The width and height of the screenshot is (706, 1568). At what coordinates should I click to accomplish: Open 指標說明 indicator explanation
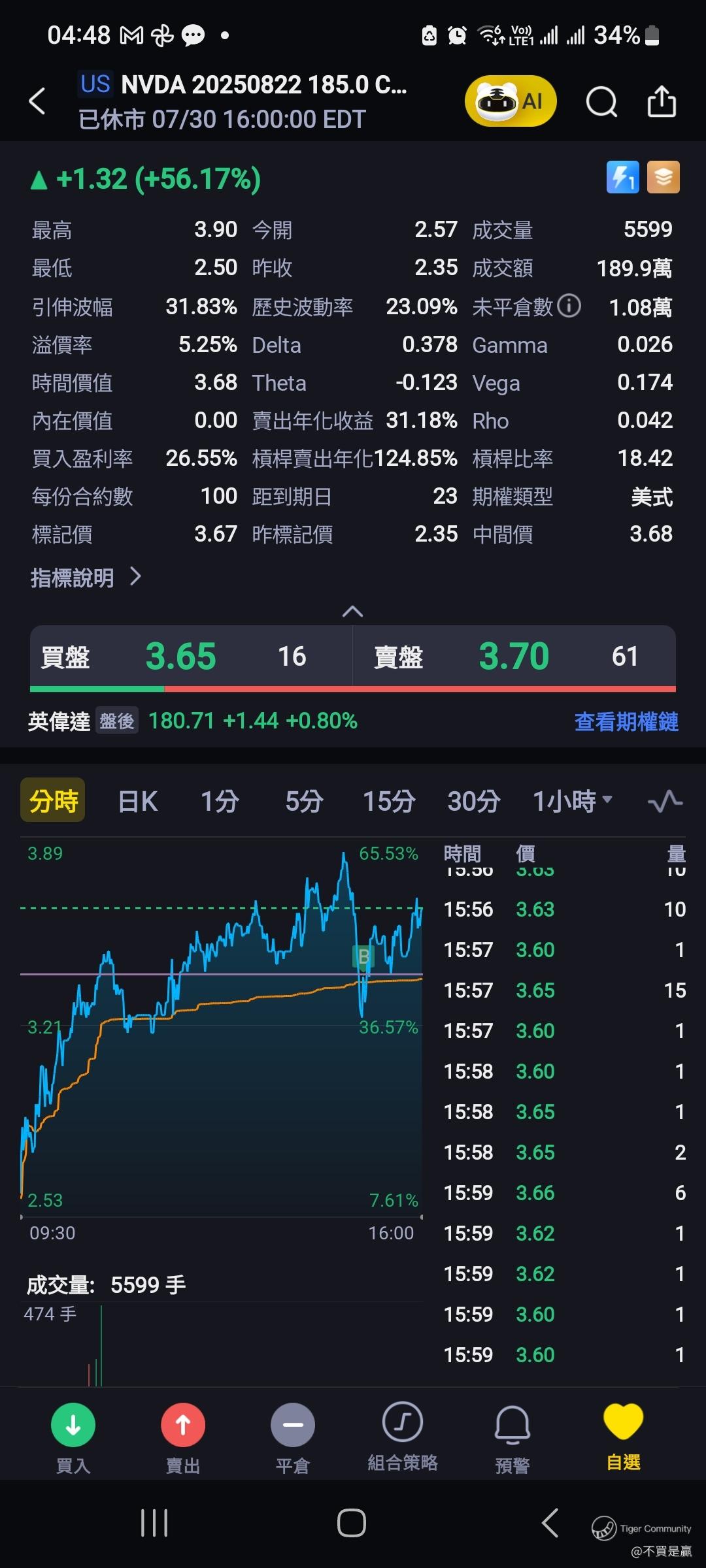pos(85,578)
